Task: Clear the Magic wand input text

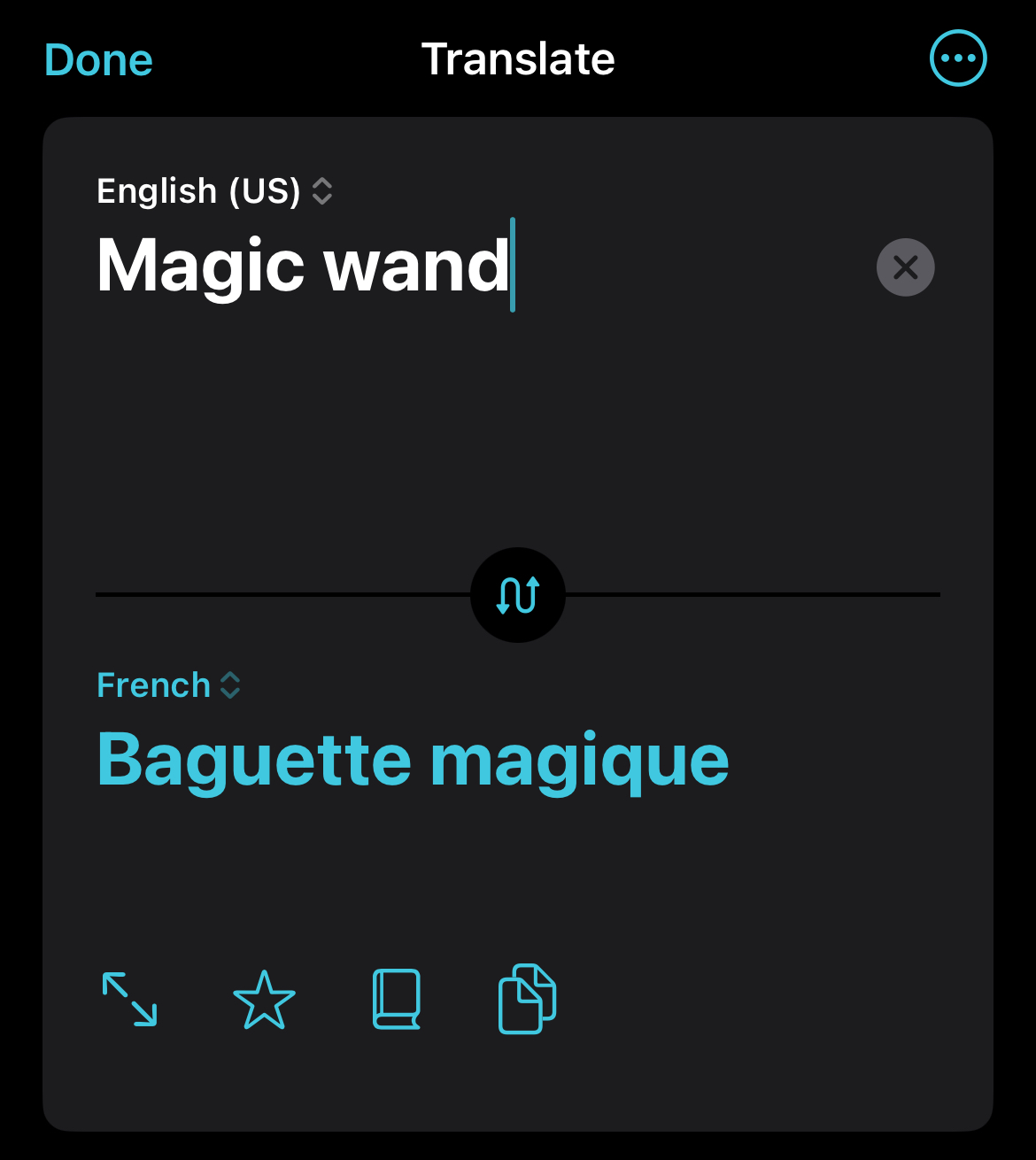Action: tap(905, 267)
